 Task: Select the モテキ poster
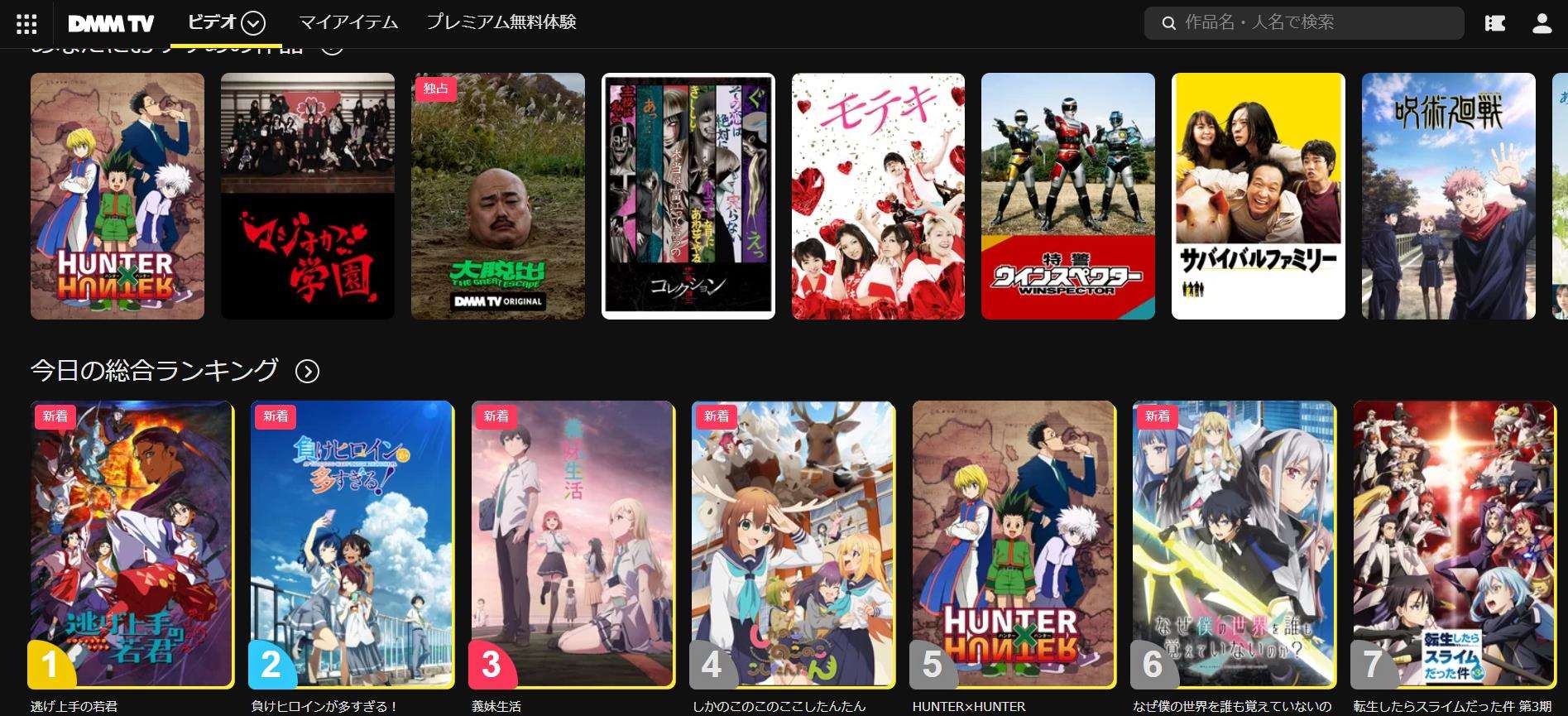click(878, 196)
